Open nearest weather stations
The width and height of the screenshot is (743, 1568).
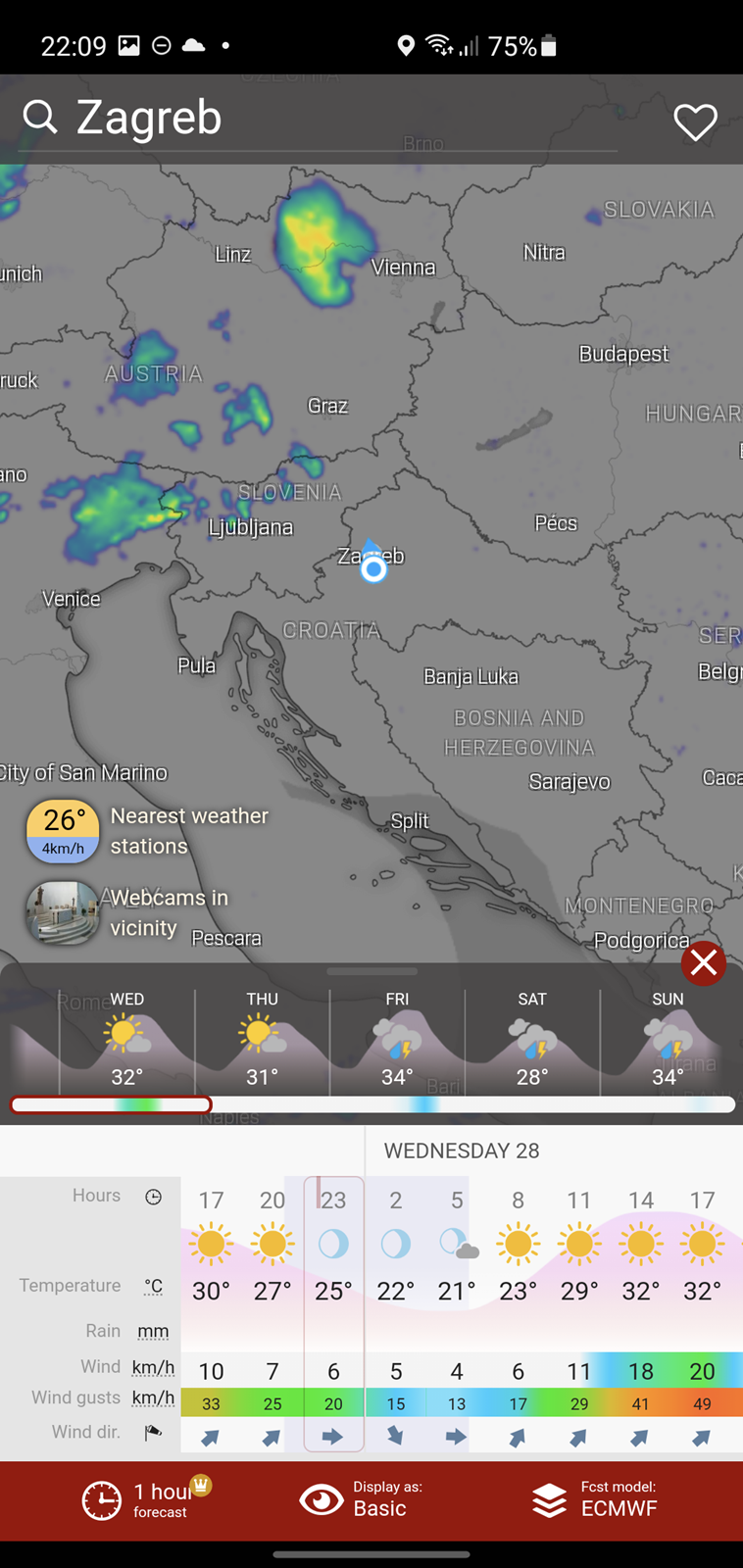point(148,831)
